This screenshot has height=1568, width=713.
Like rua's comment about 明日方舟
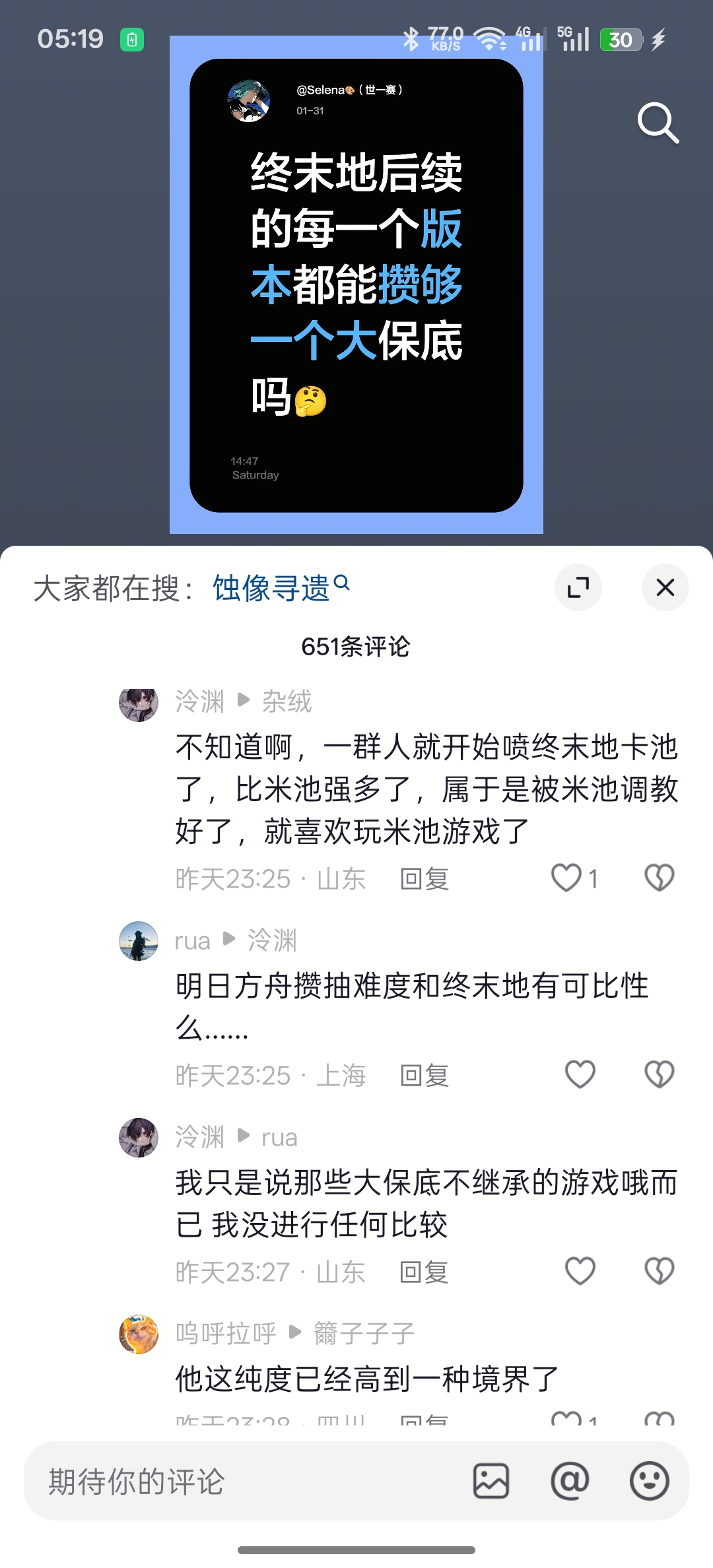coord(580,1075)
